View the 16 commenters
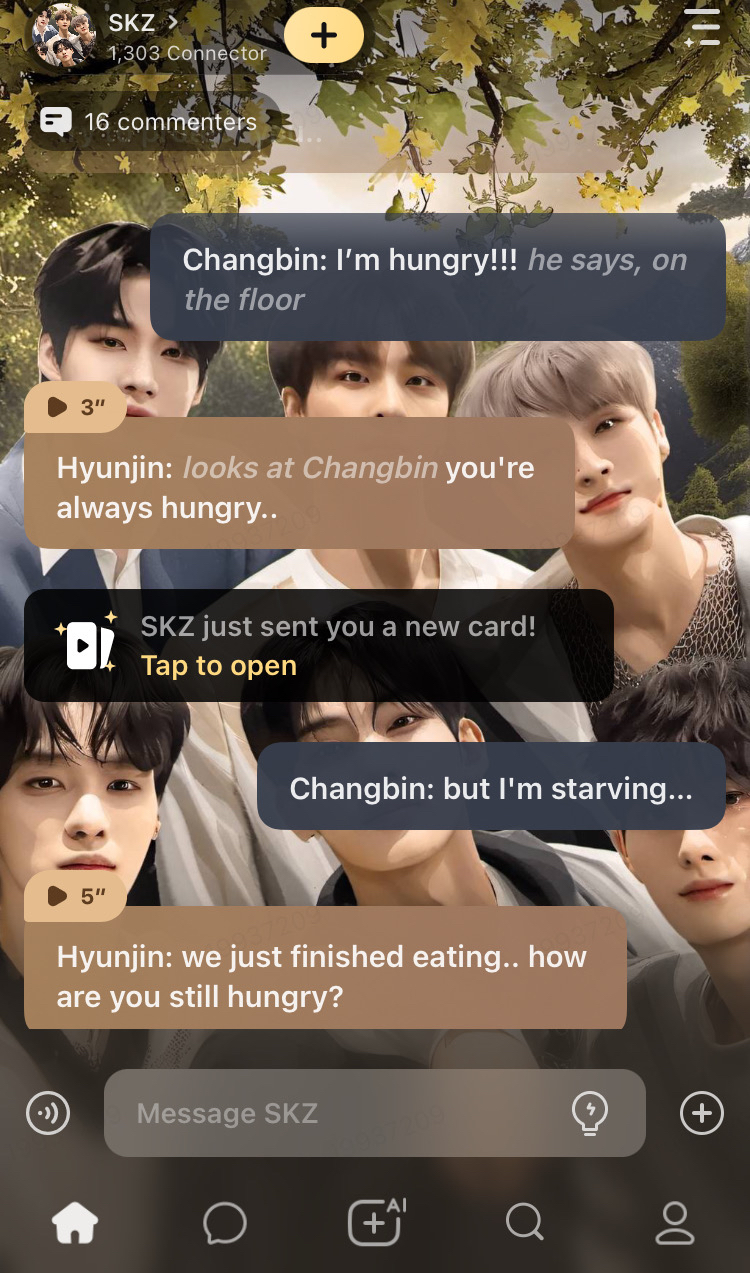This screenshot has height=1273, width=750. [150, 122]
